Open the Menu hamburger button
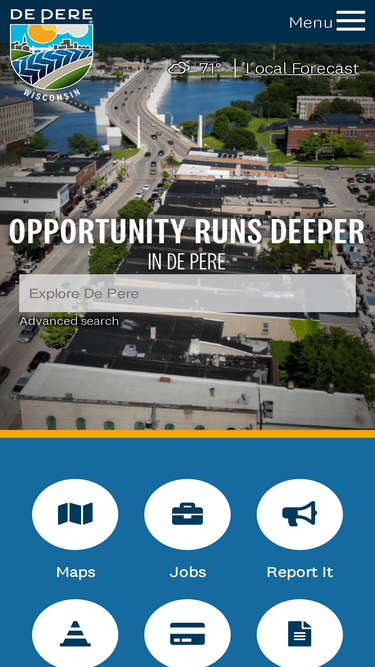375x667 pixels. pyautogui.click(x=327, y=22)
